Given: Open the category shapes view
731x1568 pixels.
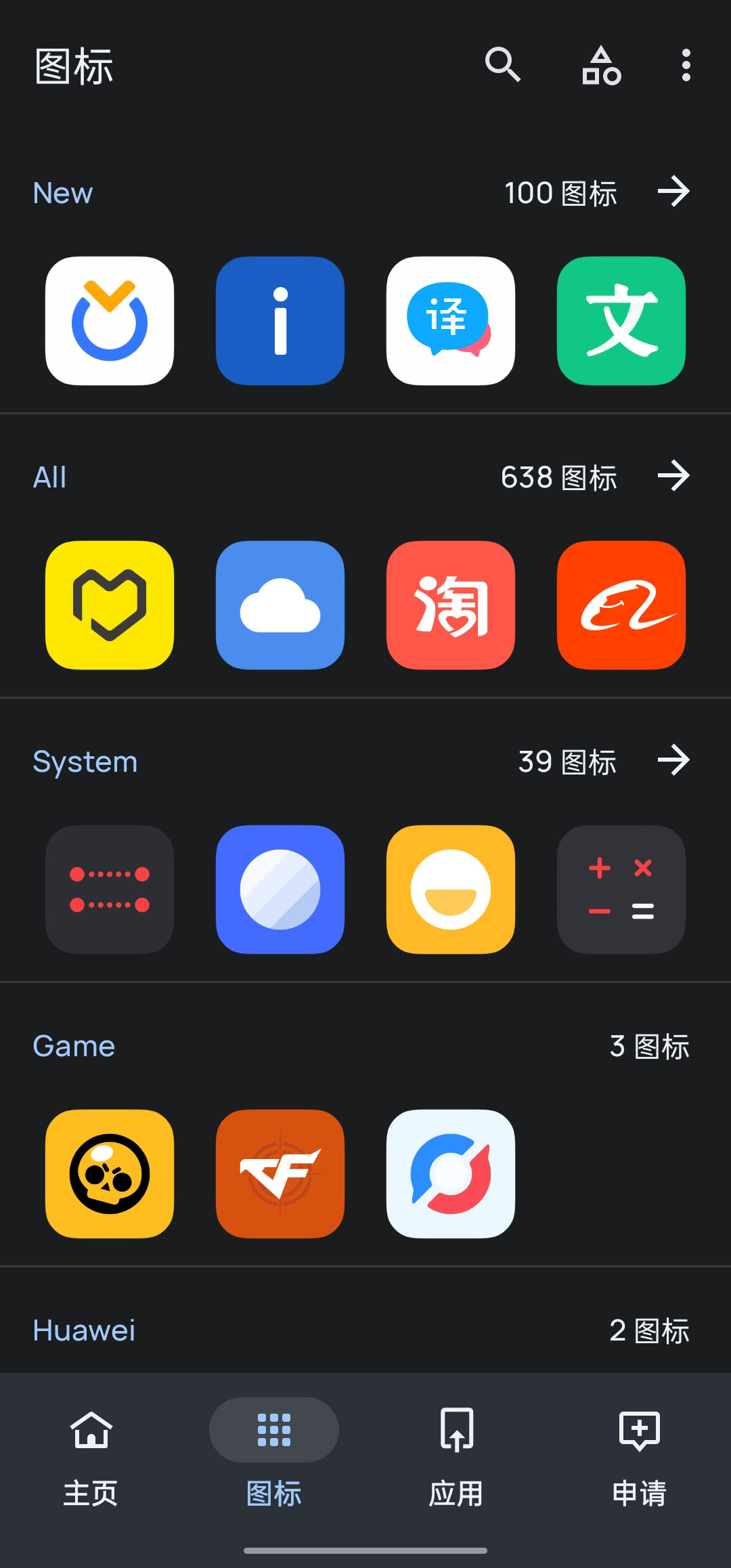Looking at the screenshot, I should pyautogui.click(x=601, y=65).
